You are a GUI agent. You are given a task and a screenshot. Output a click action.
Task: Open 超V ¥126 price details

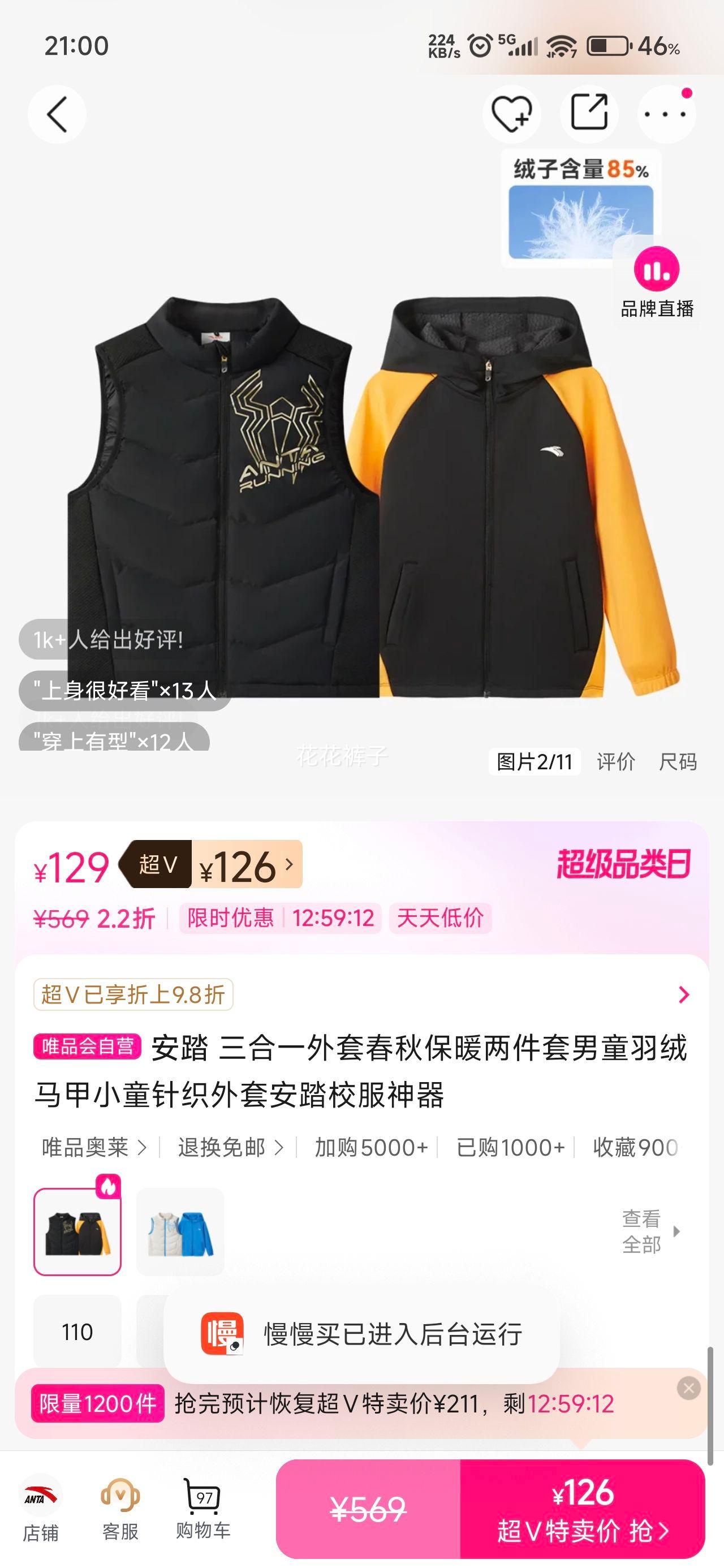(246, 865)
